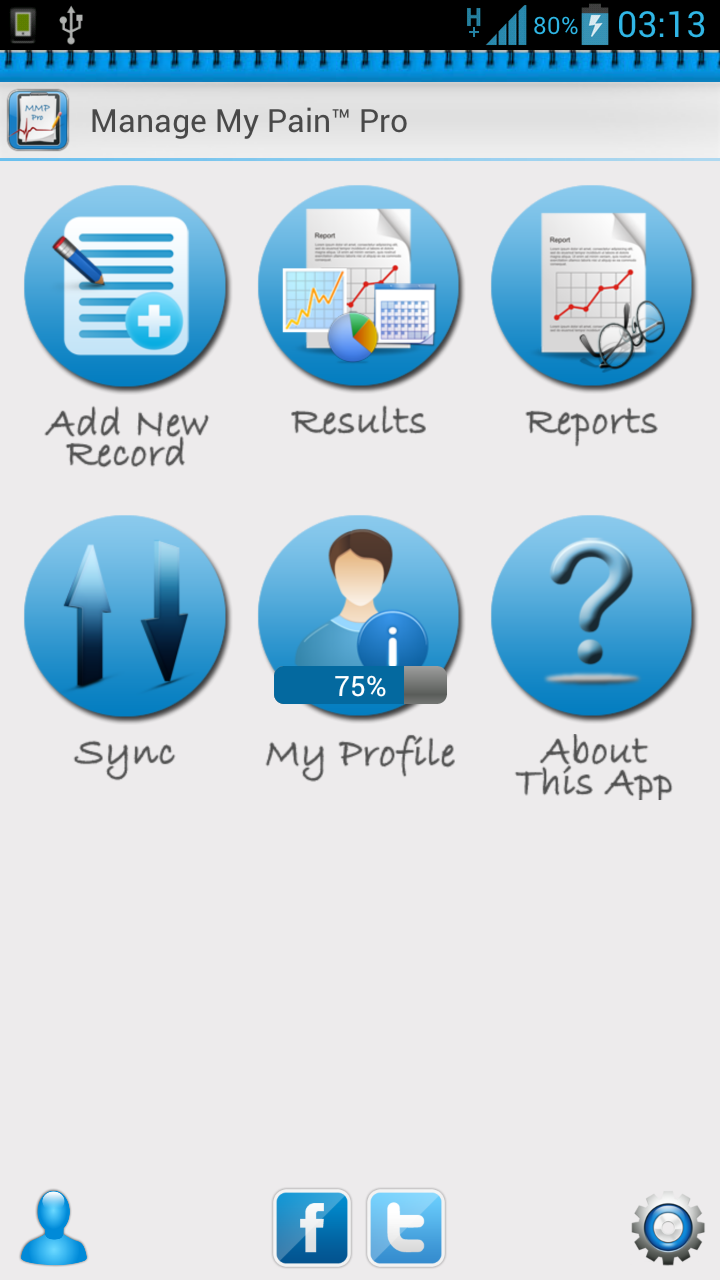Open the Twitter page
Image resolution: width=720 pixels, height=1280 pixels.
406,1228
